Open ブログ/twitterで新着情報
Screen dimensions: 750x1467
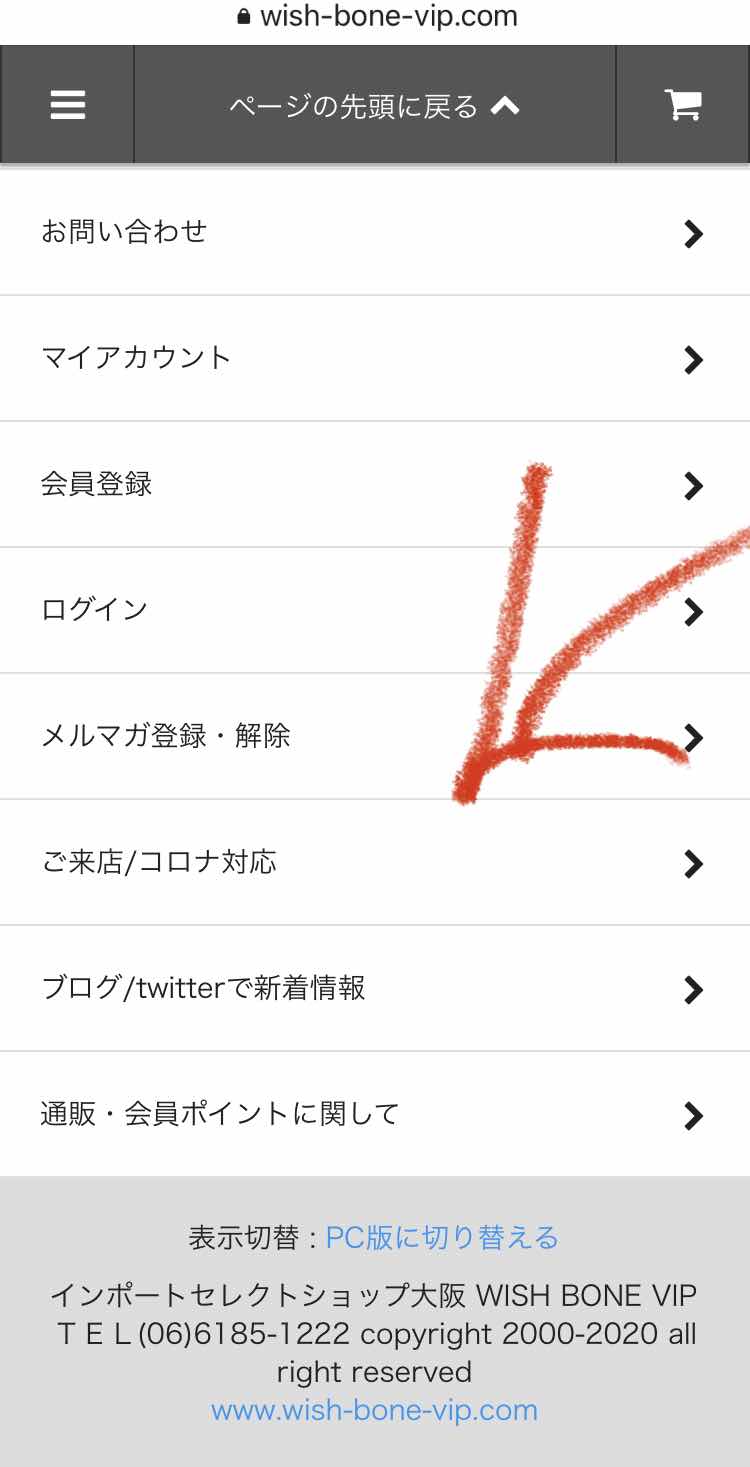[x=374, y=988]
